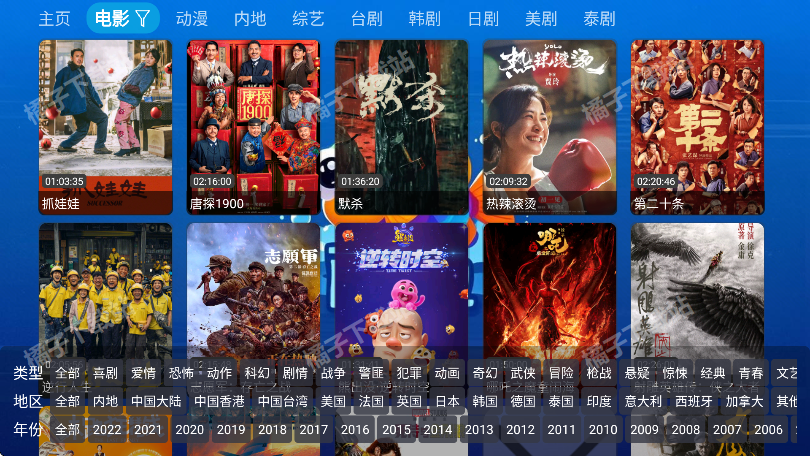This screenshot has height=456, width=810.
Task: Select the 韩剧 tab
Action: [425, 18]
